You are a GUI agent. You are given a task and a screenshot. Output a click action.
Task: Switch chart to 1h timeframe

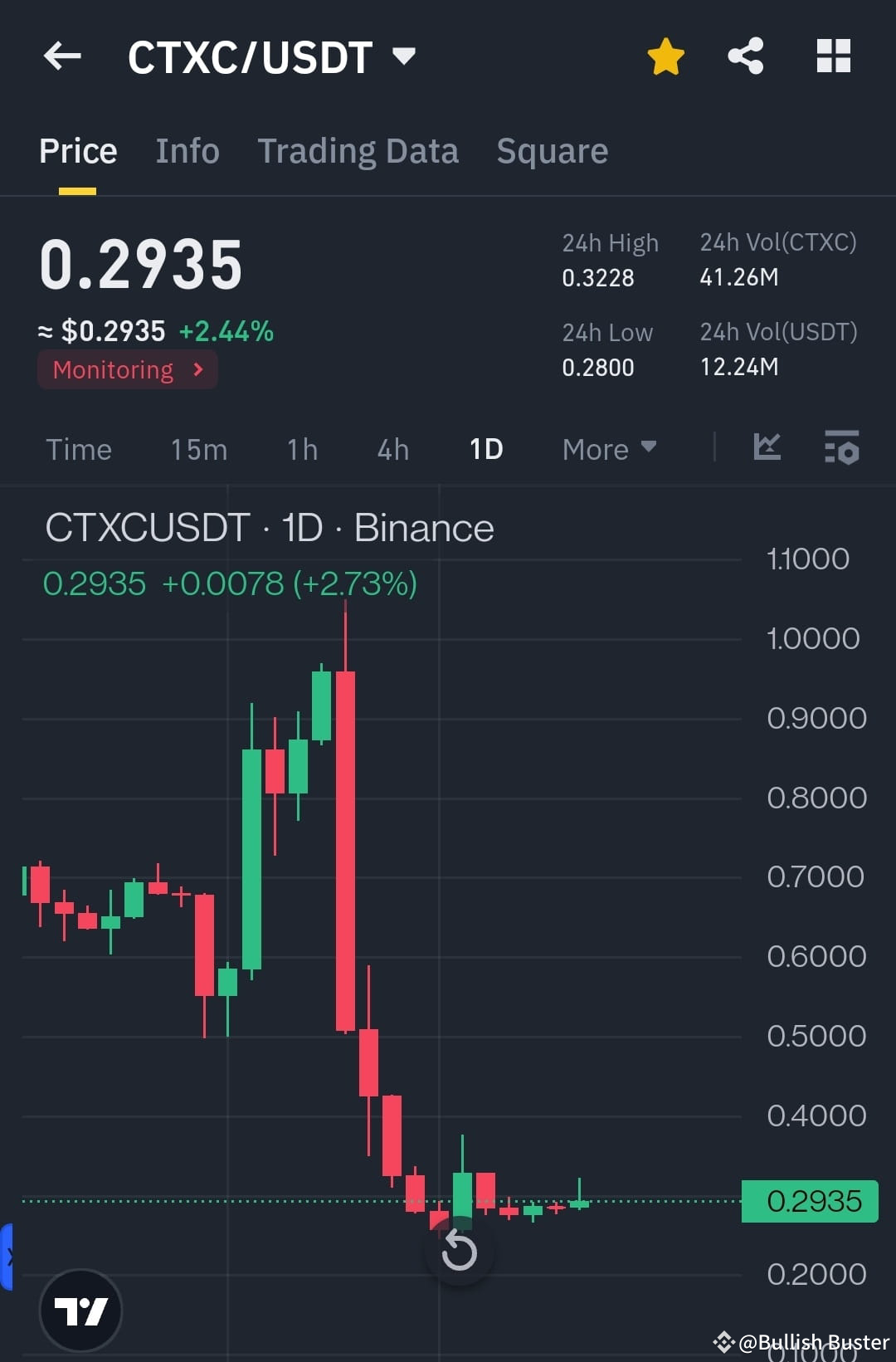[301, 448]
